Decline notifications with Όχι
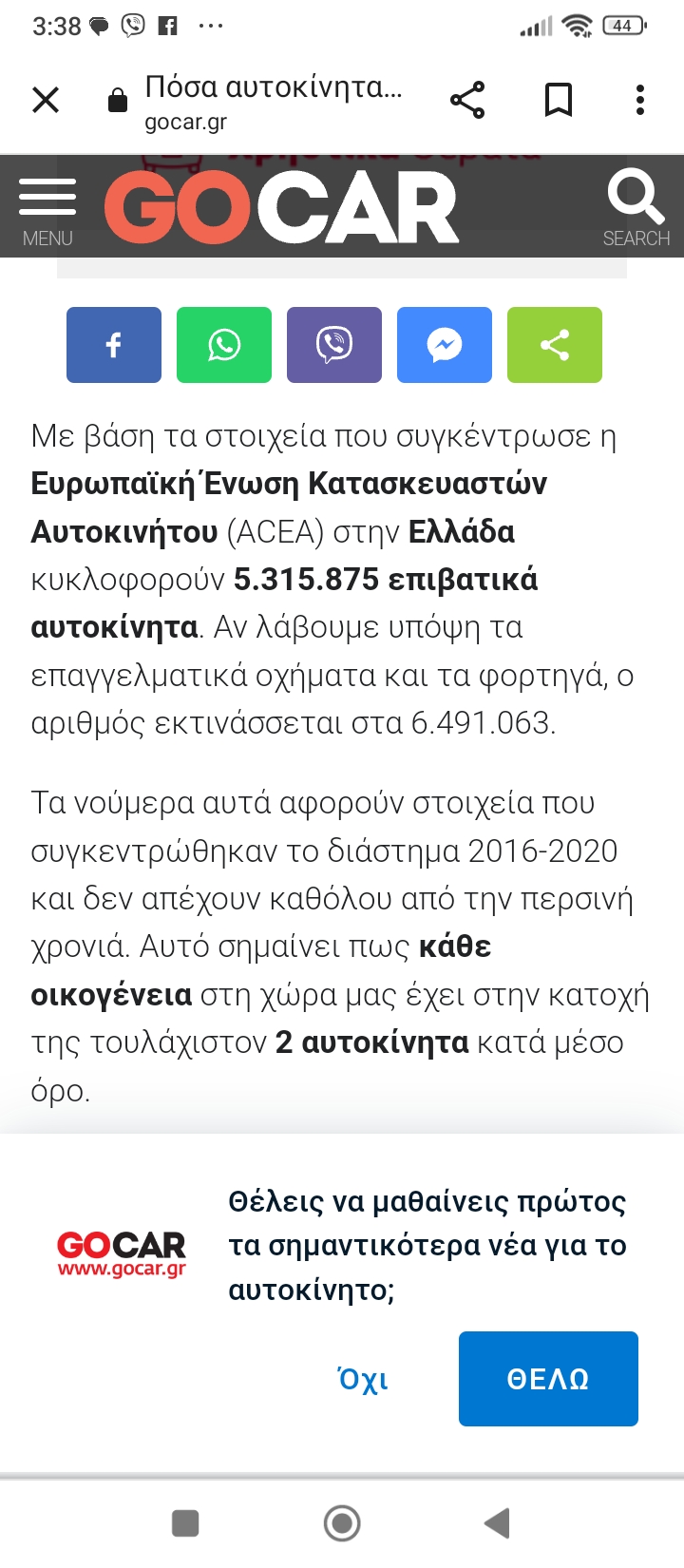The image size is (684, 1568). [x=363, y=1379]
